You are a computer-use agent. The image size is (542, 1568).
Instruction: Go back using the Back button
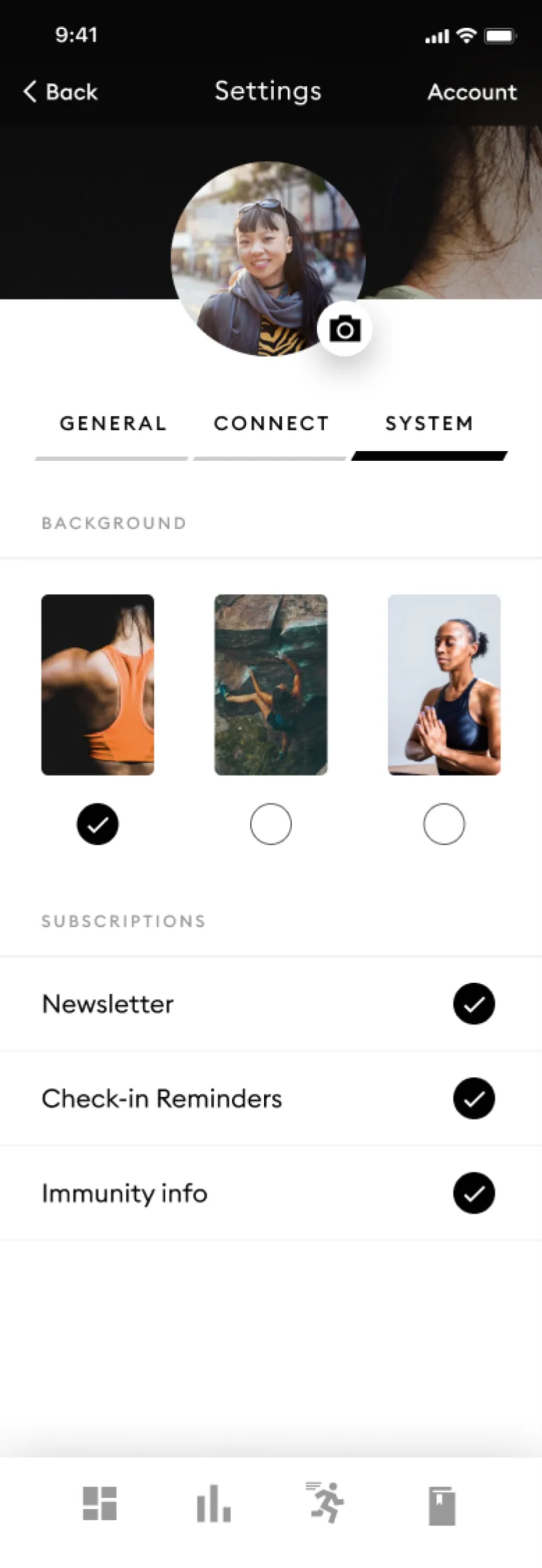point(61,92)
